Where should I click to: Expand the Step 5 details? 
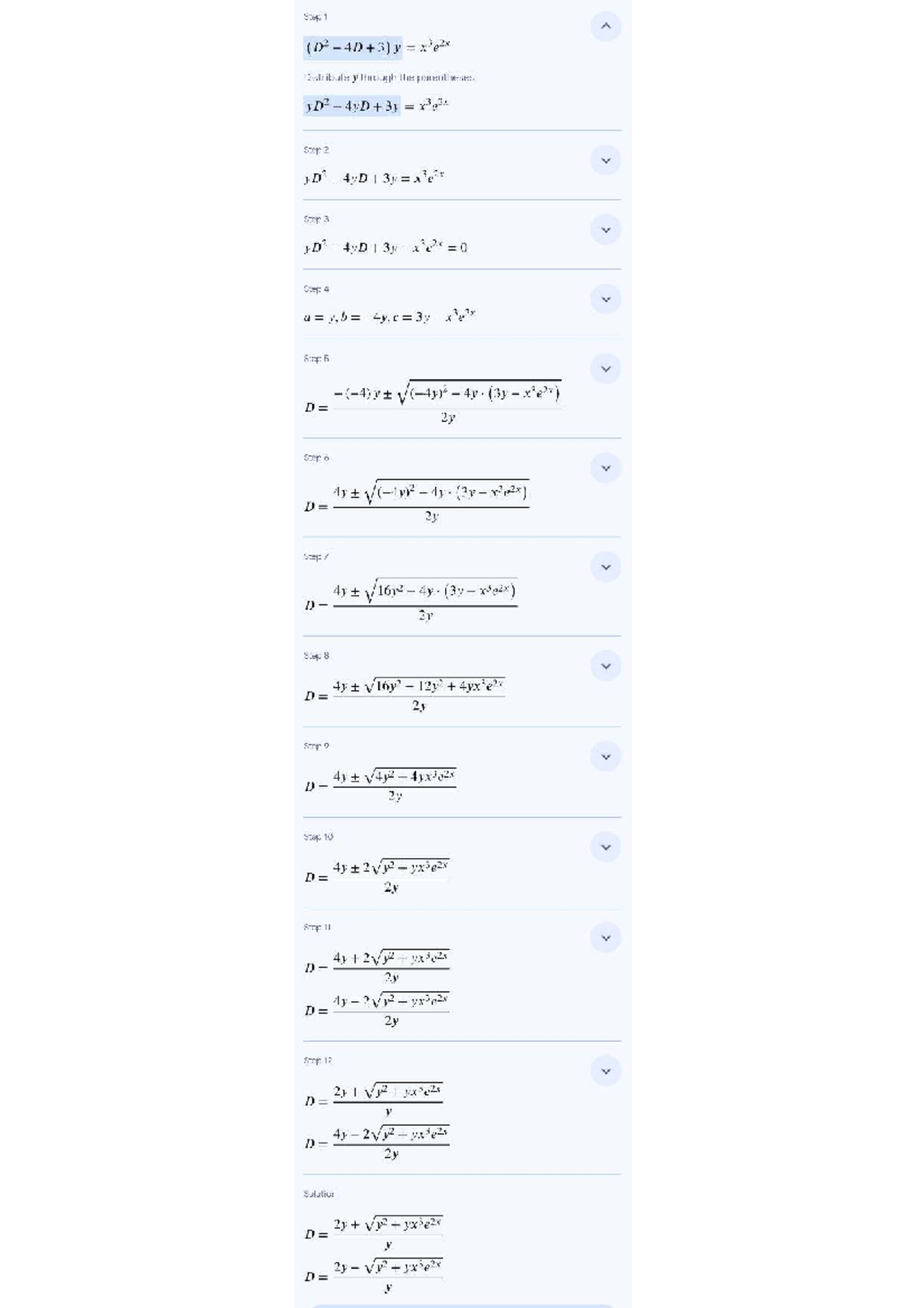tap(605, 369)
